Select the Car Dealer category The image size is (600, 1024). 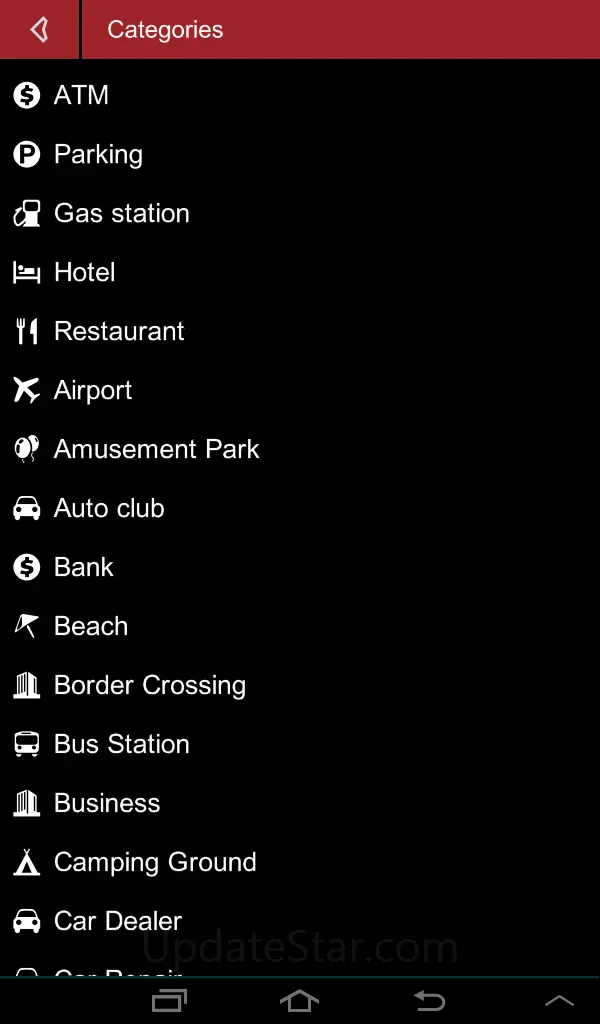(118, 921)
